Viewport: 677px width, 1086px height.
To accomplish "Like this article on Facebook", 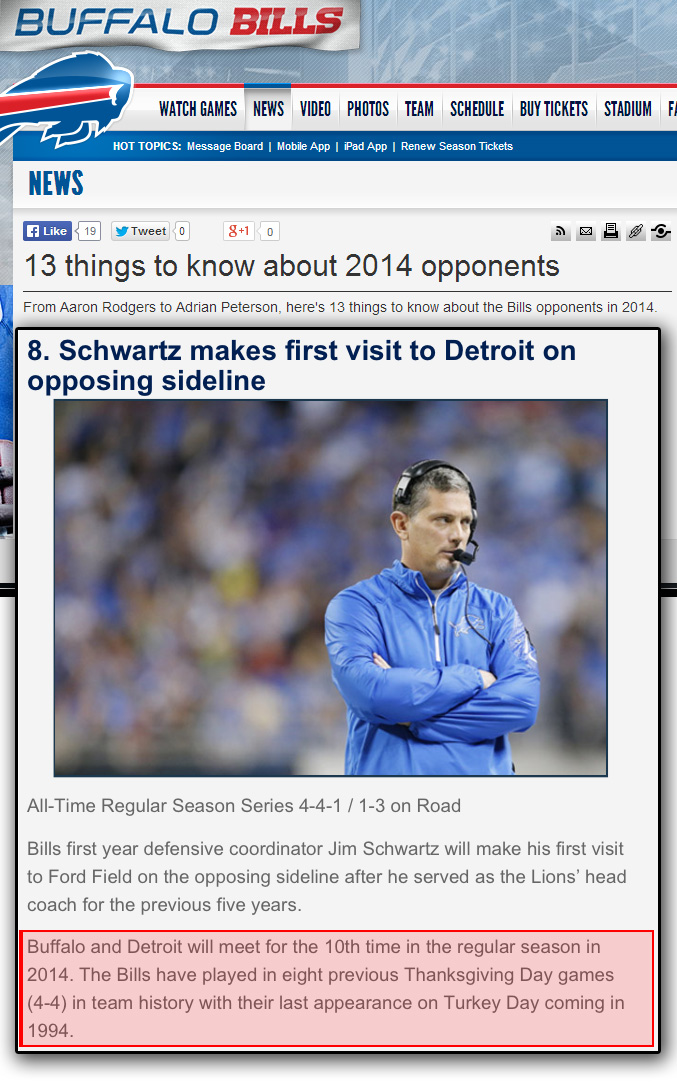I will (x=47, y=231).
